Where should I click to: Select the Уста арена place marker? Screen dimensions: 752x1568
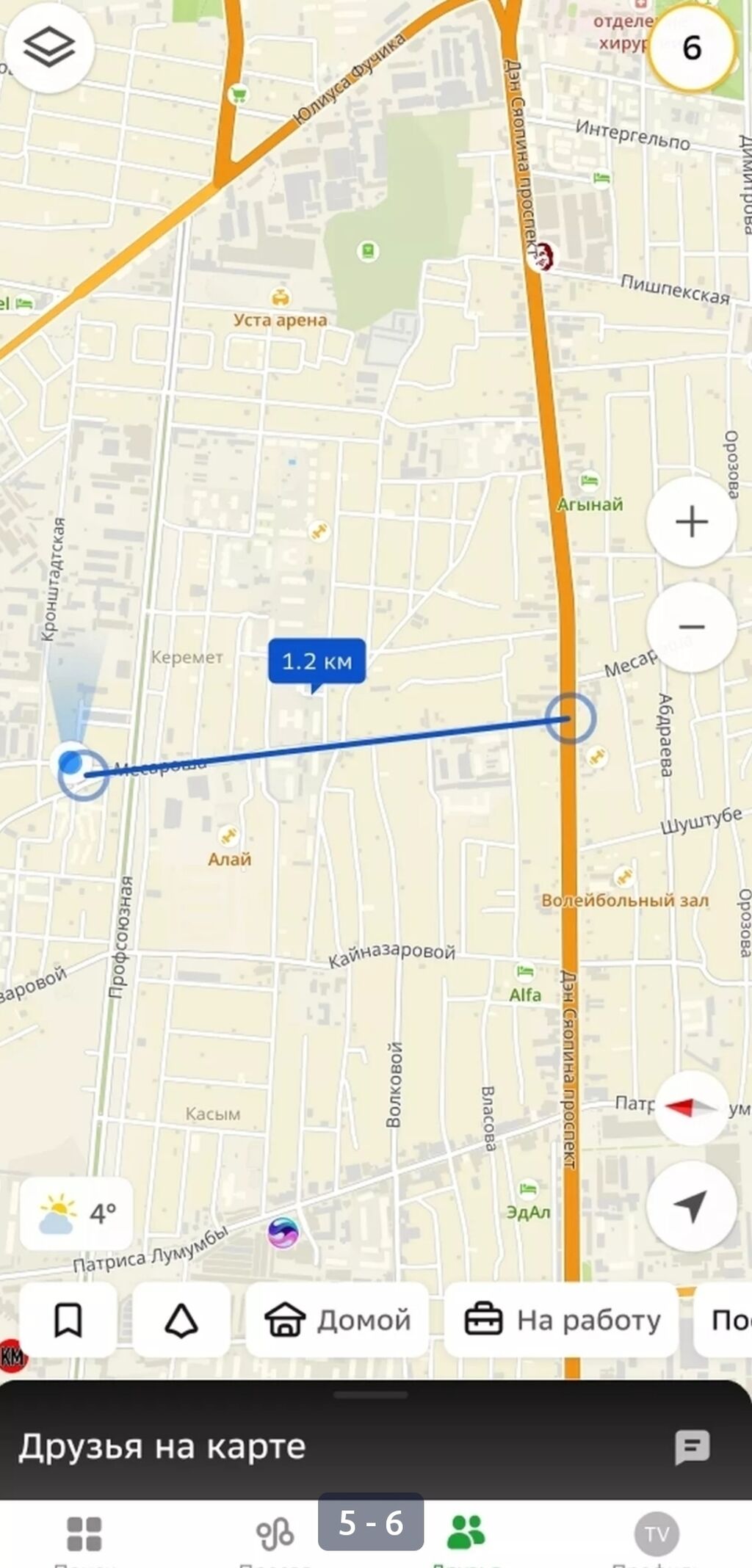(281, 299)
